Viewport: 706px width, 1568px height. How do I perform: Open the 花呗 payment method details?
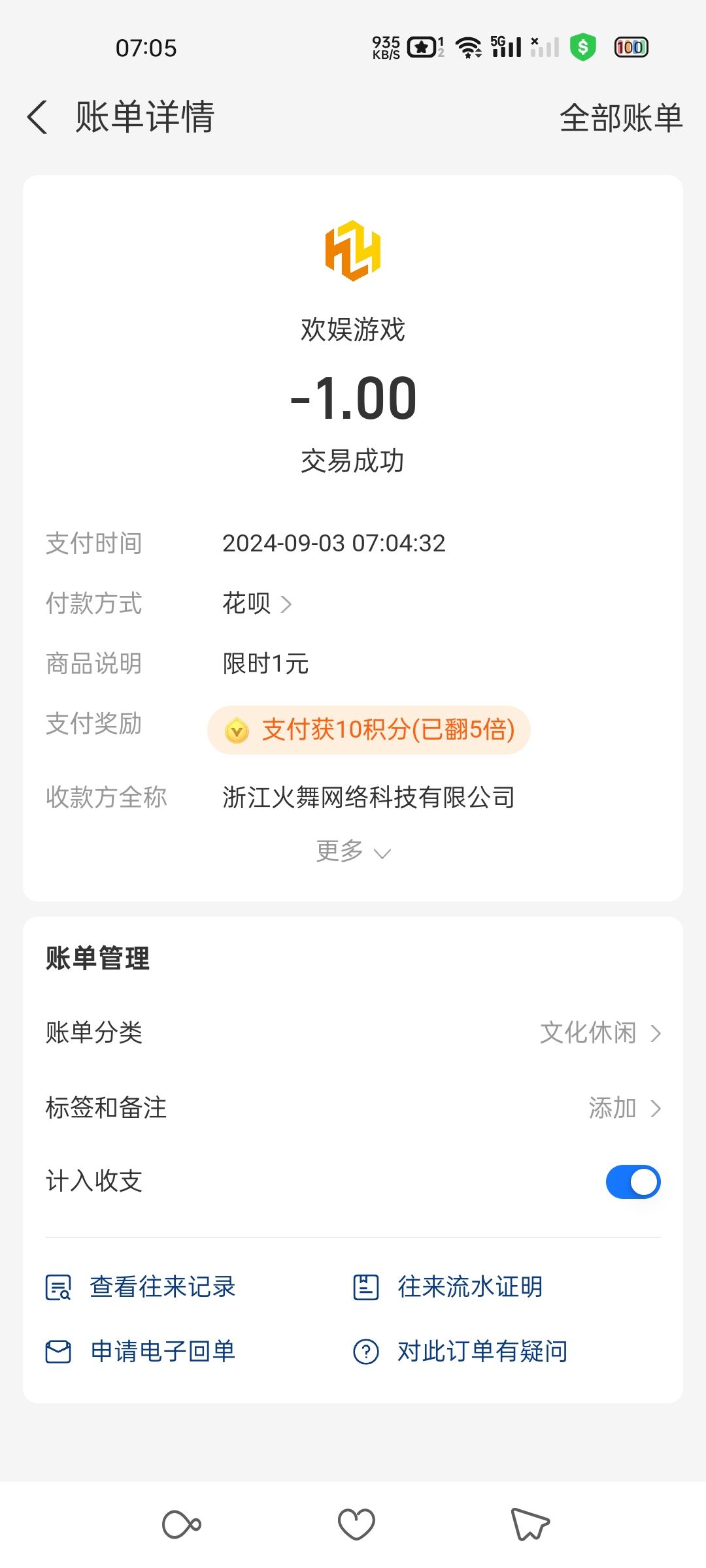point(257,603)
